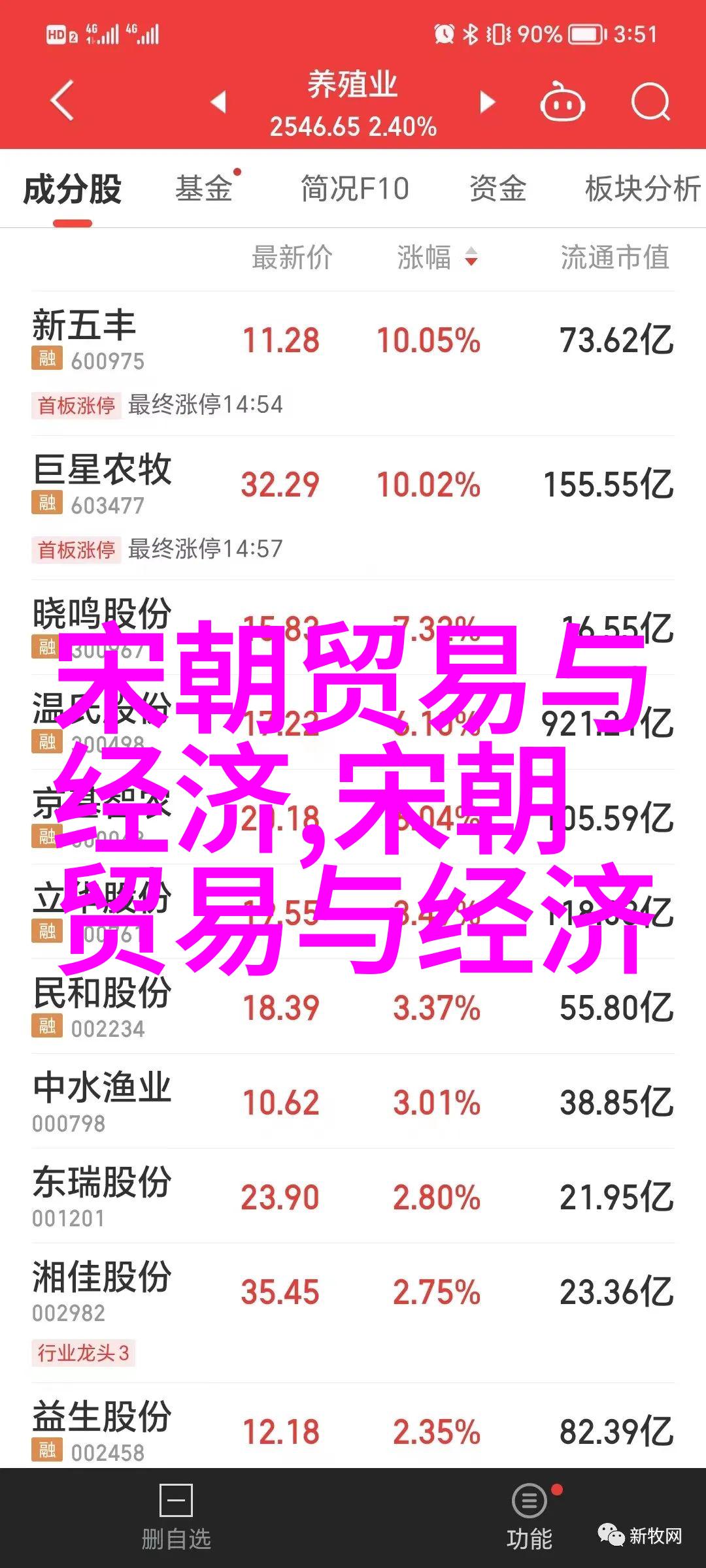Open the 功能 menu

(529, 1517)
